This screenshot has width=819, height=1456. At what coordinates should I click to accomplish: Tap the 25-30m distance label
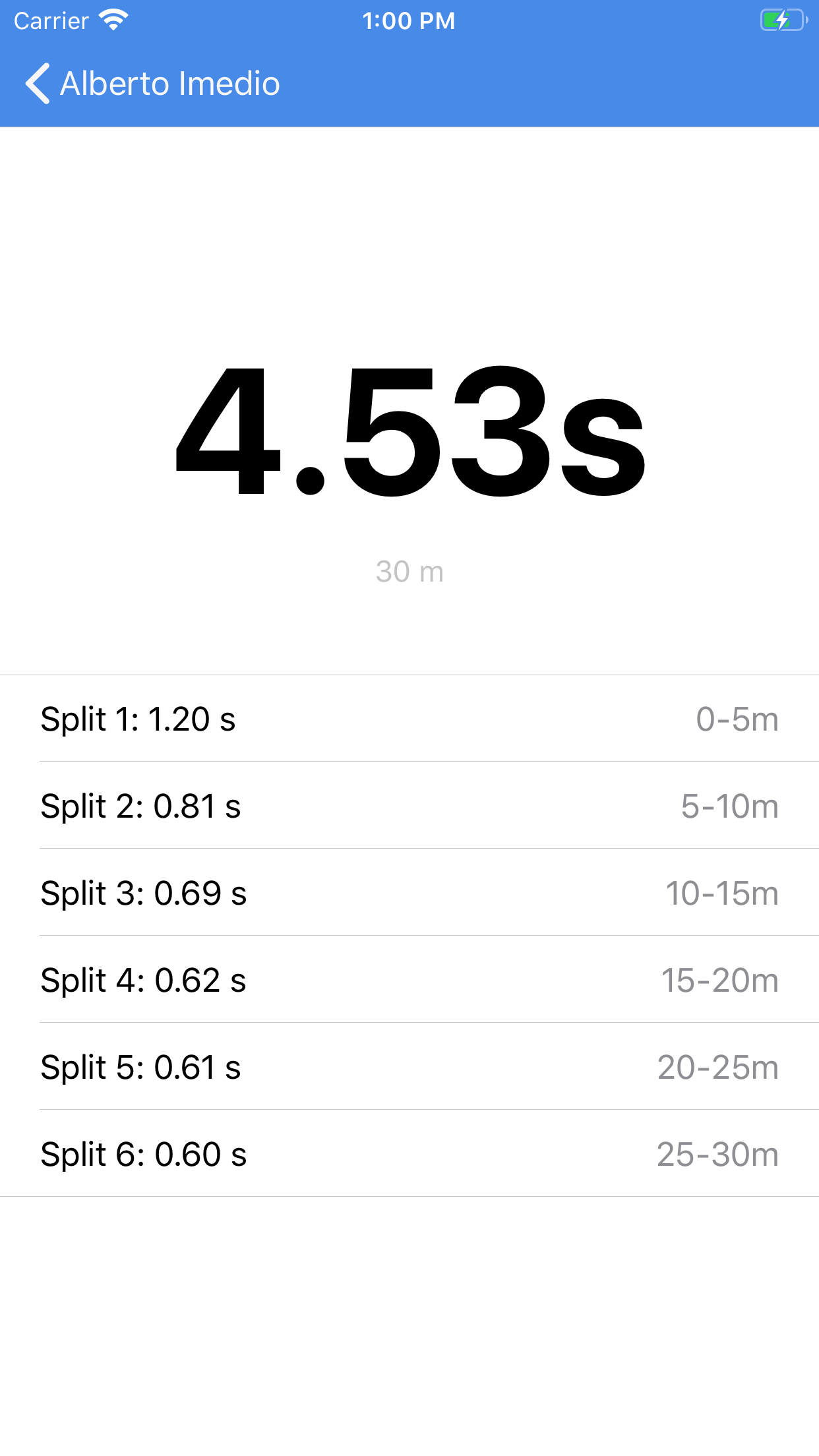click(x=719, y=1154)
